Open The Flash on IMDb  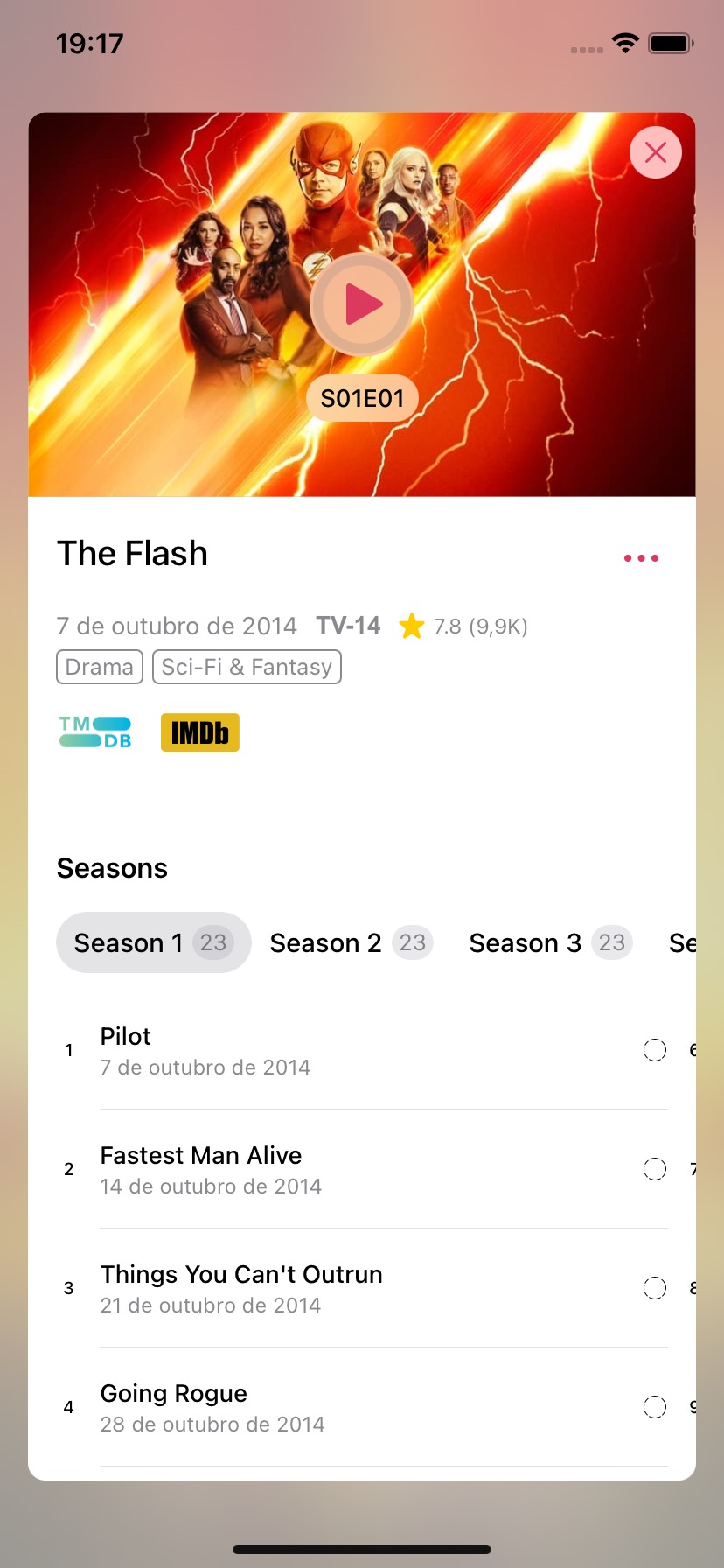pos(199,732)
